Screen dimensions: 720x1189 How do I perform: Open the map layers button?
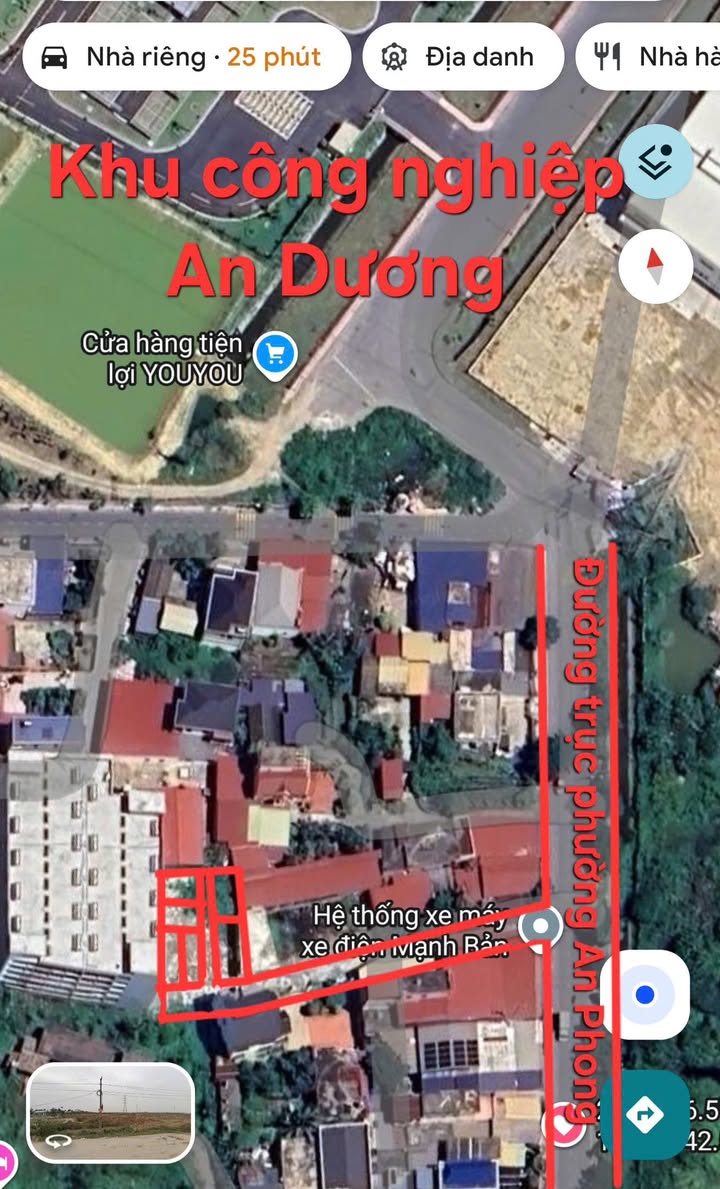[x=656, y=162]
